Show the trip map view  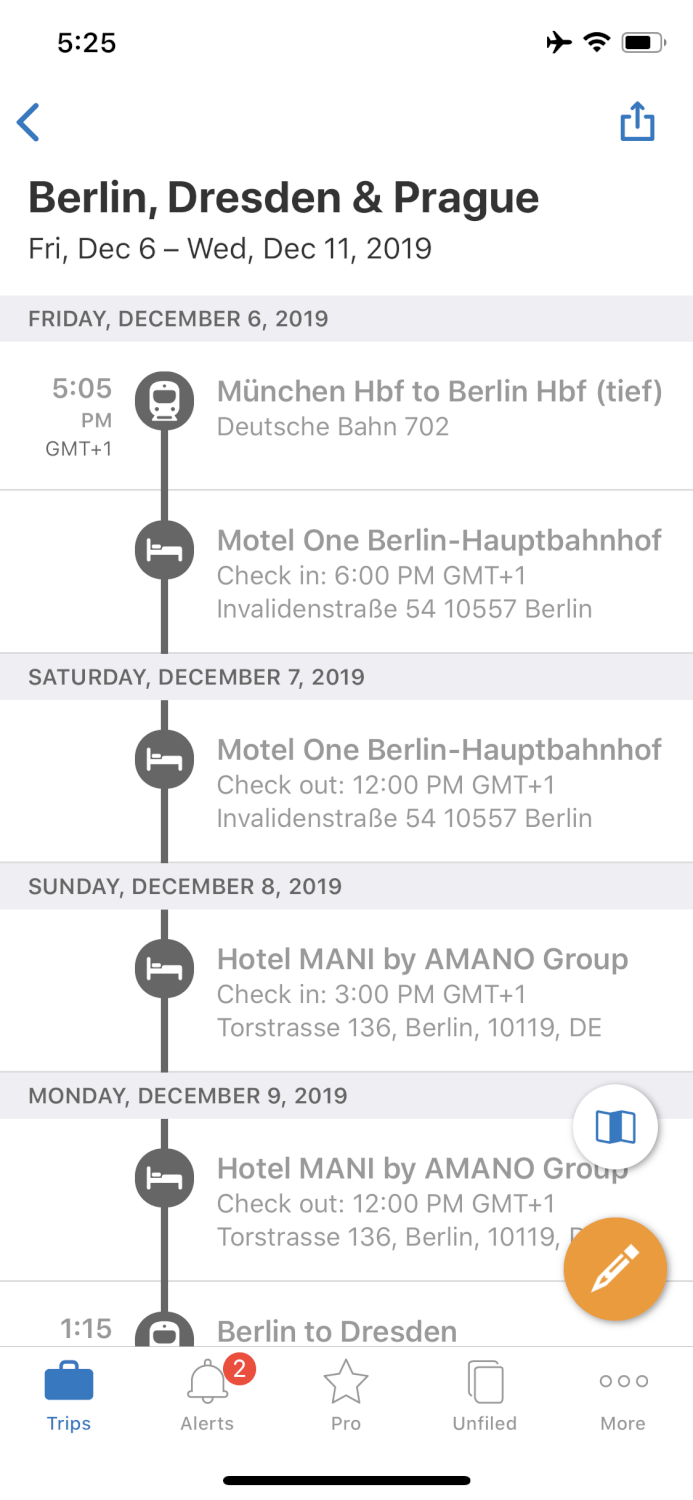click(615, 1127)
